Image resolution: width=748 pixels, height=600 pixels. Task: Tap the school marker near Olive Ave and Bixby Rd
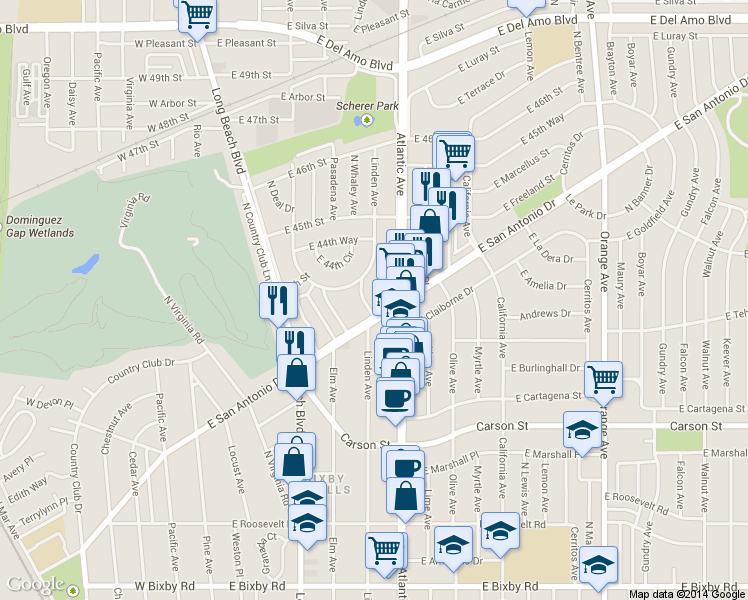(x=453, y=545)
